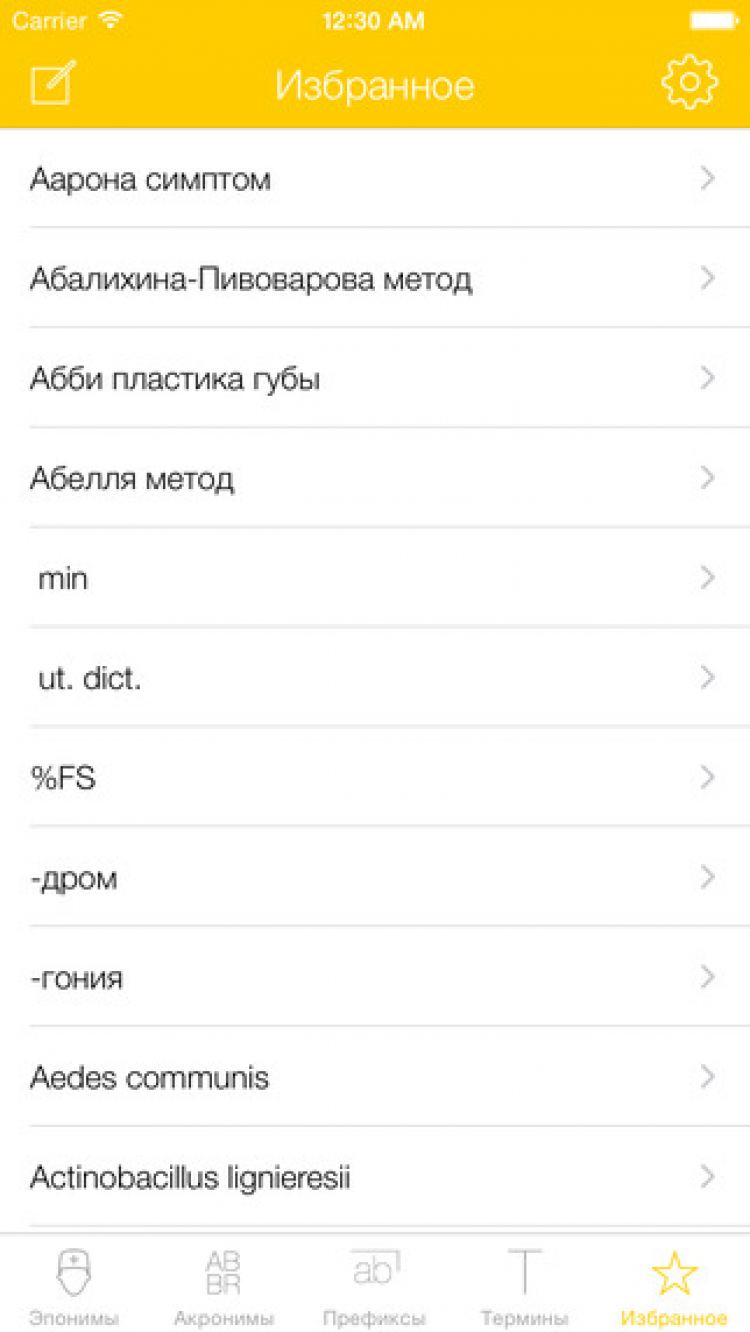Open Абалихина-Пивоварова метод entry
Image resolution: width=750 pixels, height=1332 pixels.
tap(375, 279)
